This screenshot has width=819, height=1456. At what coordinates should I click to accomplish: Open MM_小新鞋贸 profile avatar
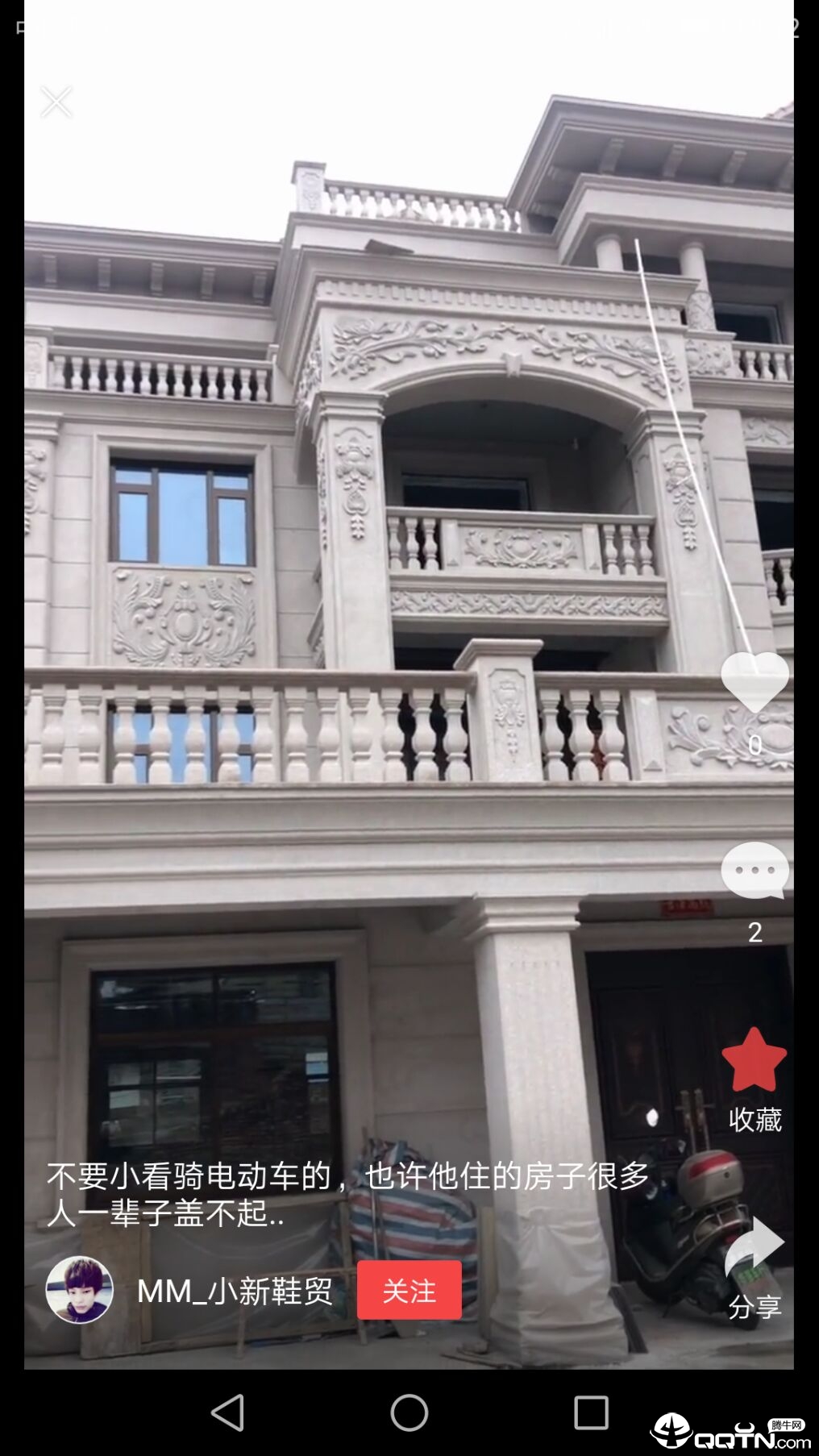pos(79,1290)
